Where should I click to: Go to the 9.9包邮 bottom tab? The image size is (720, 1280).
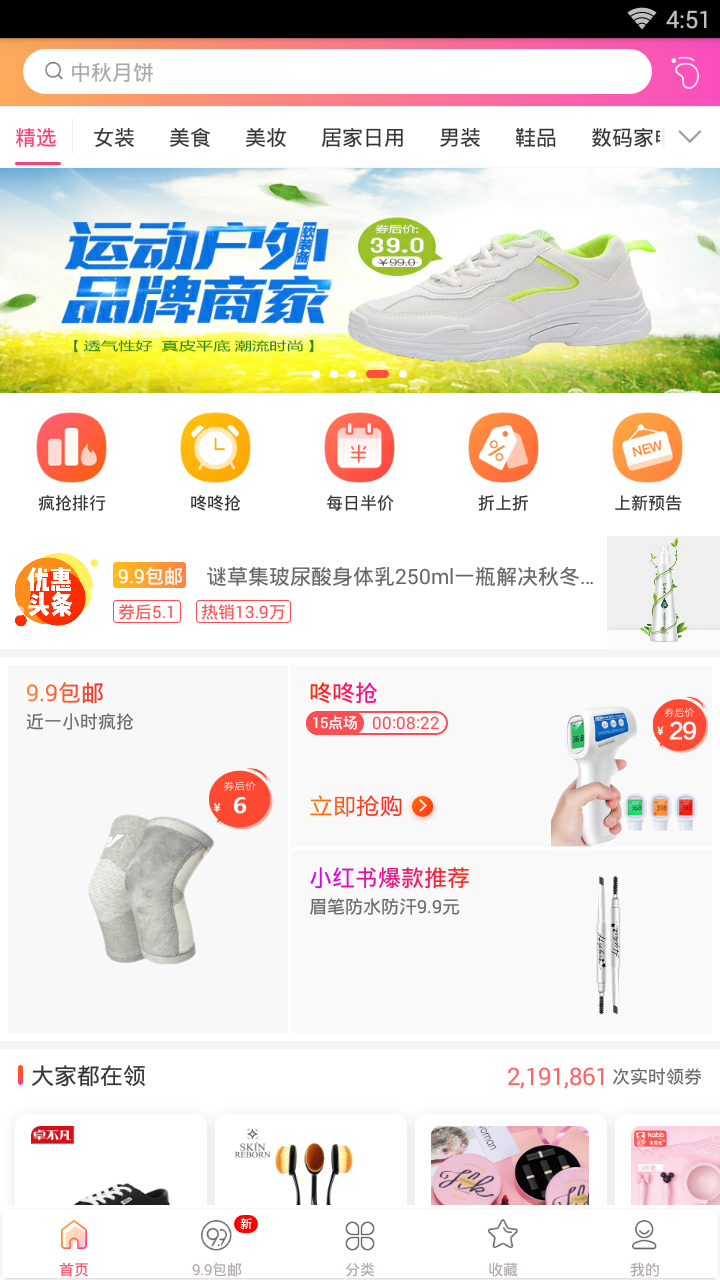[x=217, y=1246]
